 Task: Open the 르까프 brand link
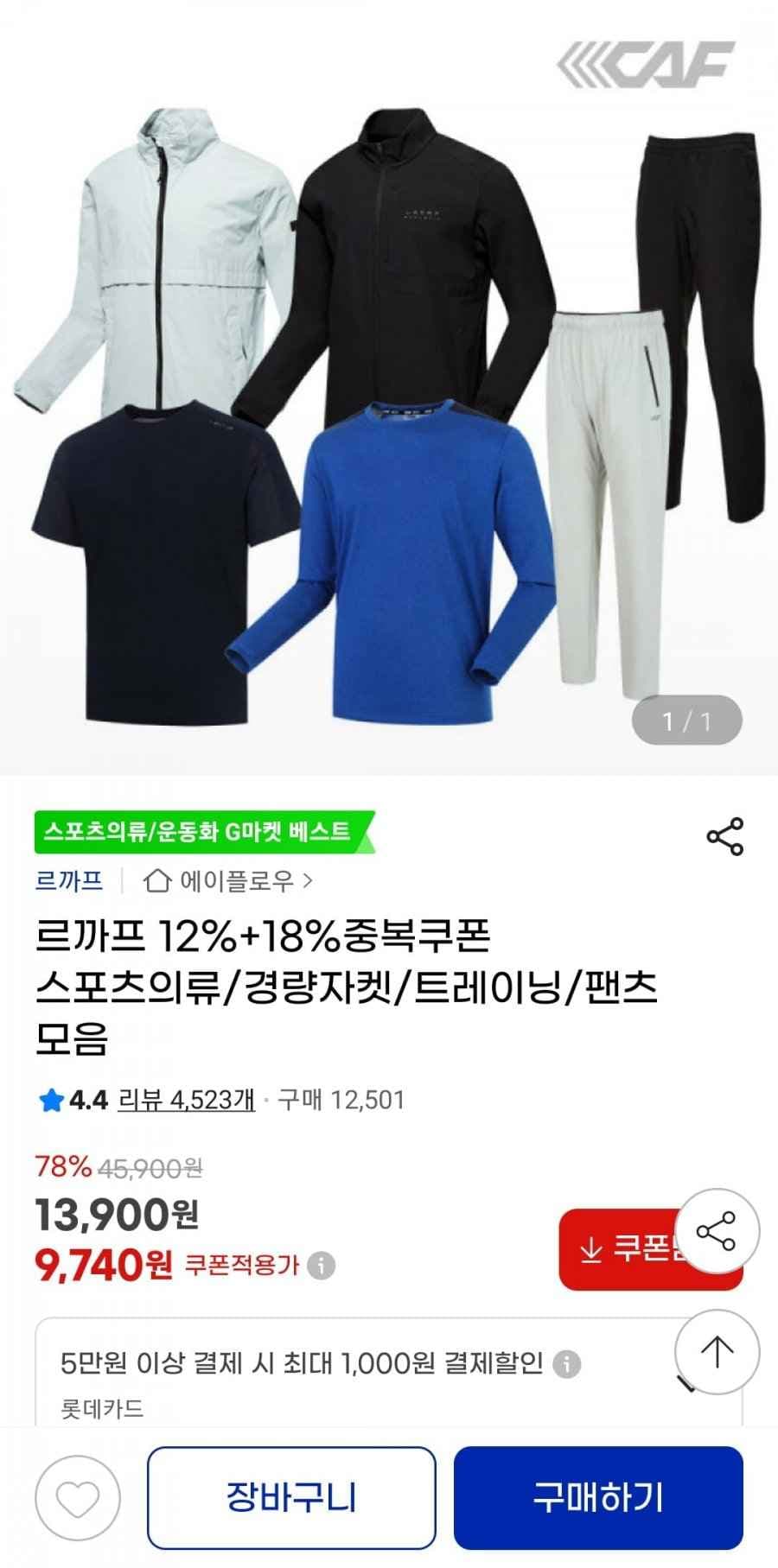(x=69, y=881)
